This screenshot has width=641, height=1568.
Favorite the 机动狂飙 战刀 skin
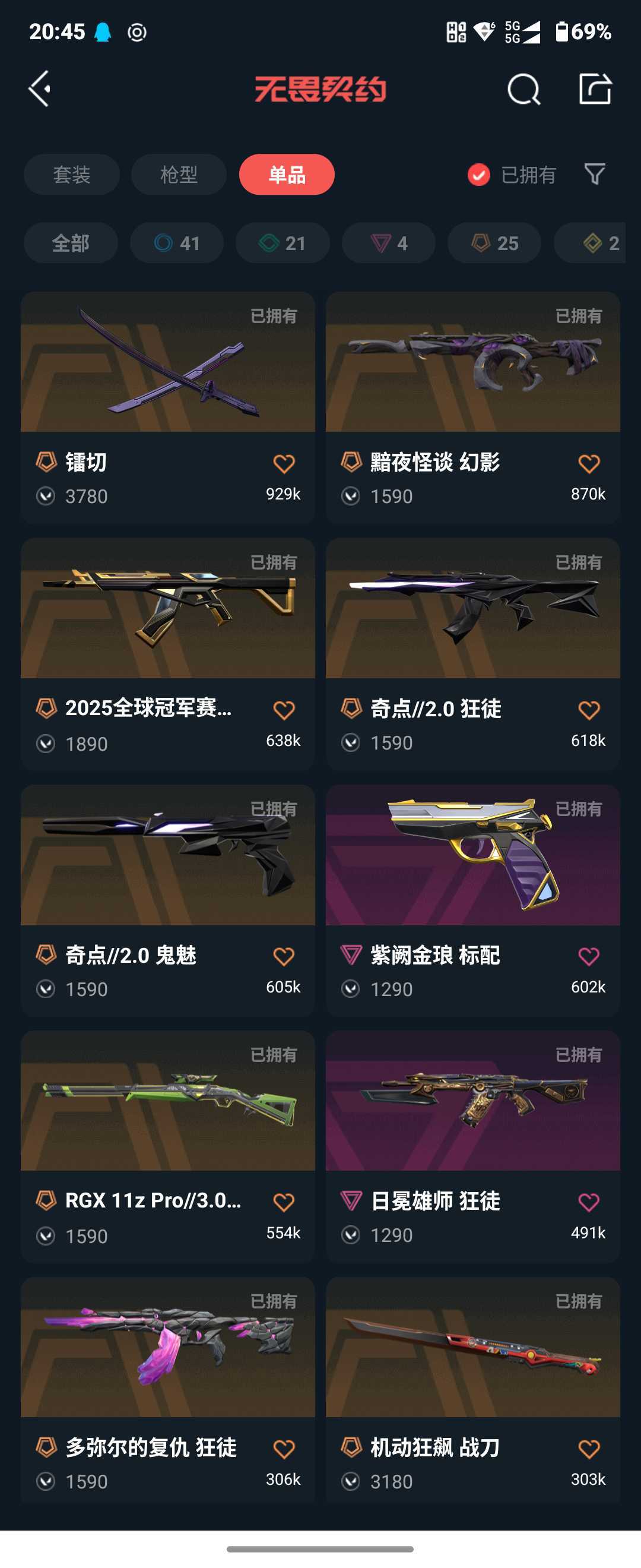[x=588, y=1448]
